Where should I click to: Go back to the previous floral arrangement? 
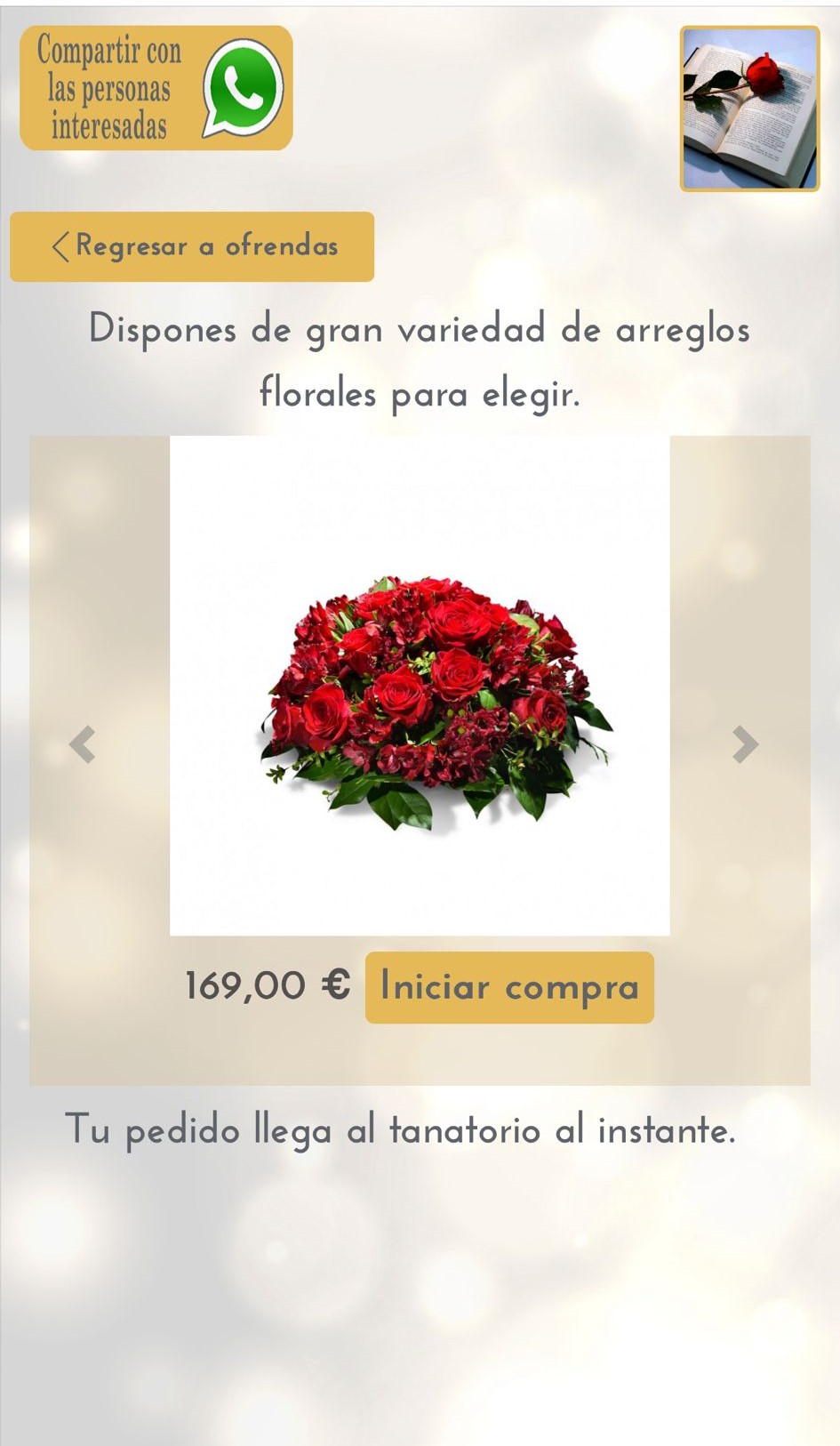[x=84, y=744]
